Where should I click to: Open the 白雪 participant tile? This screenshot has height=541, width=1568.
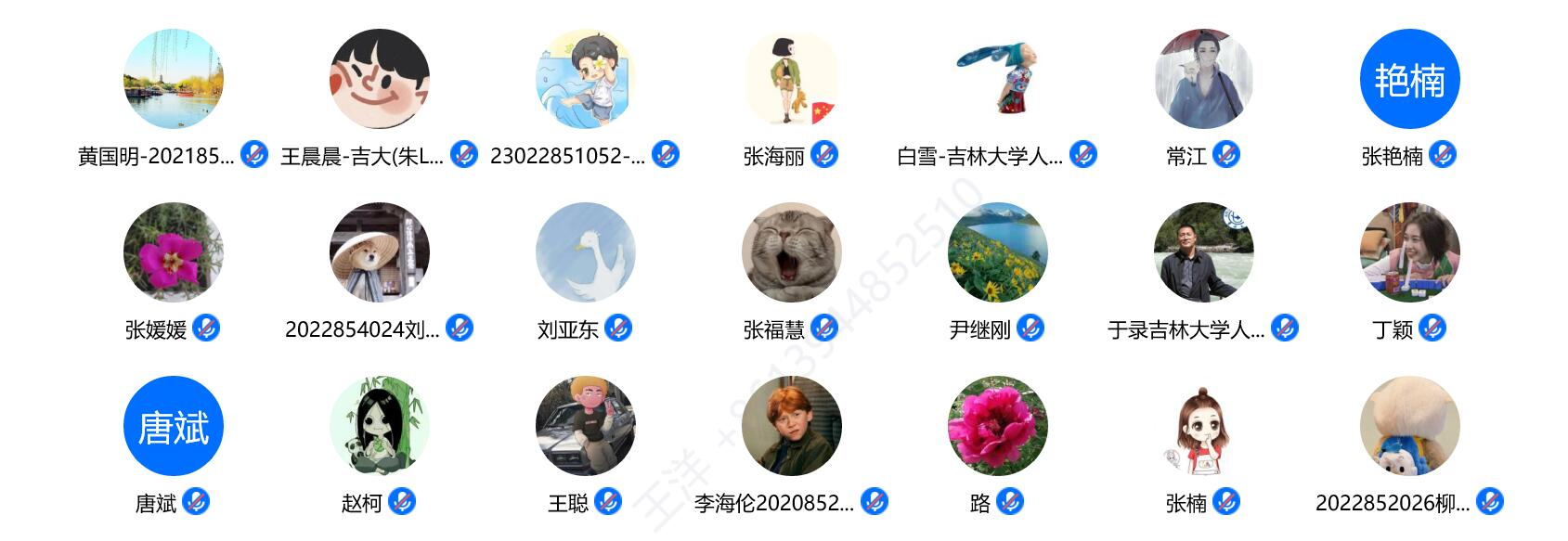click(x=997, y=79)
